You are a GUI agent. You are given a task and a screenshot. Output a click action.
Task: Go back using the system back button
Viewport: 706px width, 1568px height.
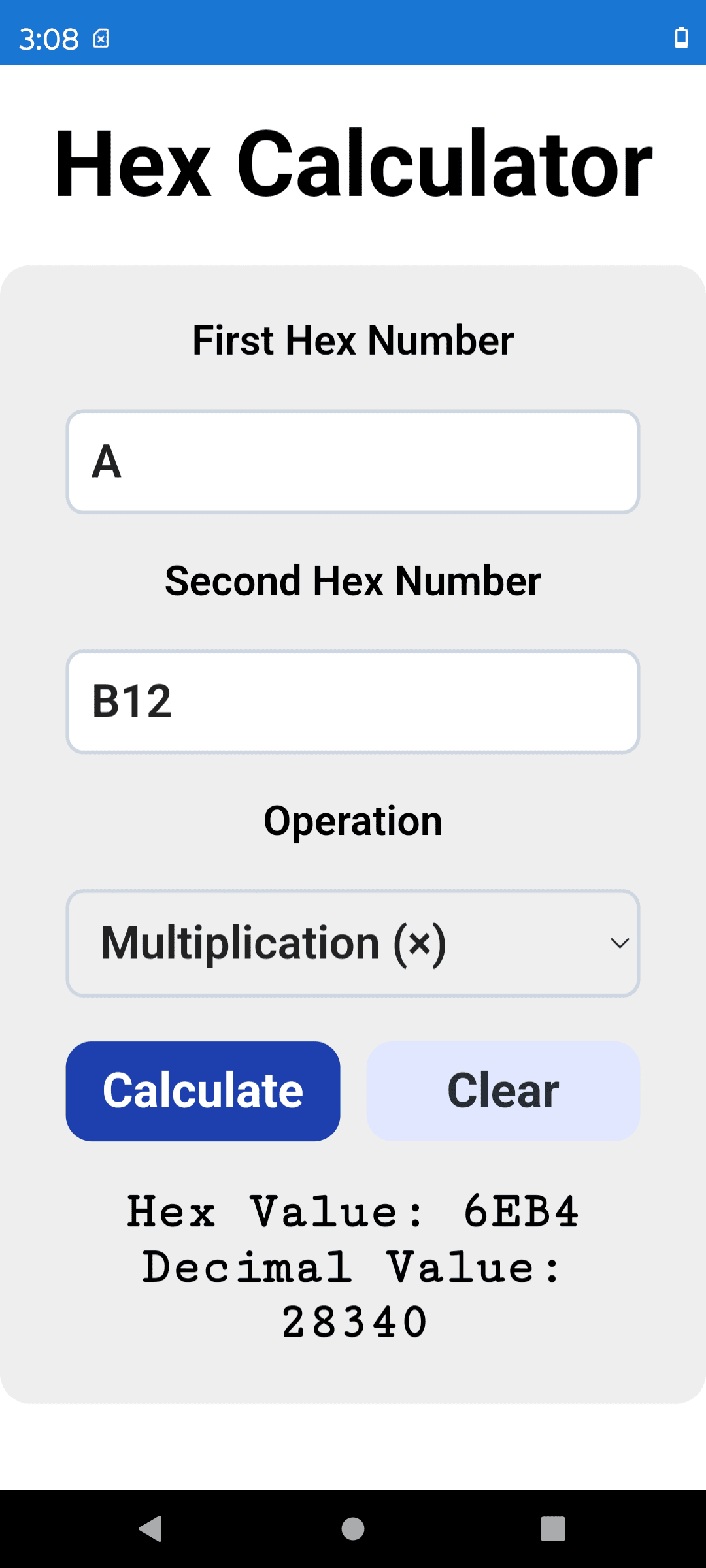click(x=151, y=1529)
